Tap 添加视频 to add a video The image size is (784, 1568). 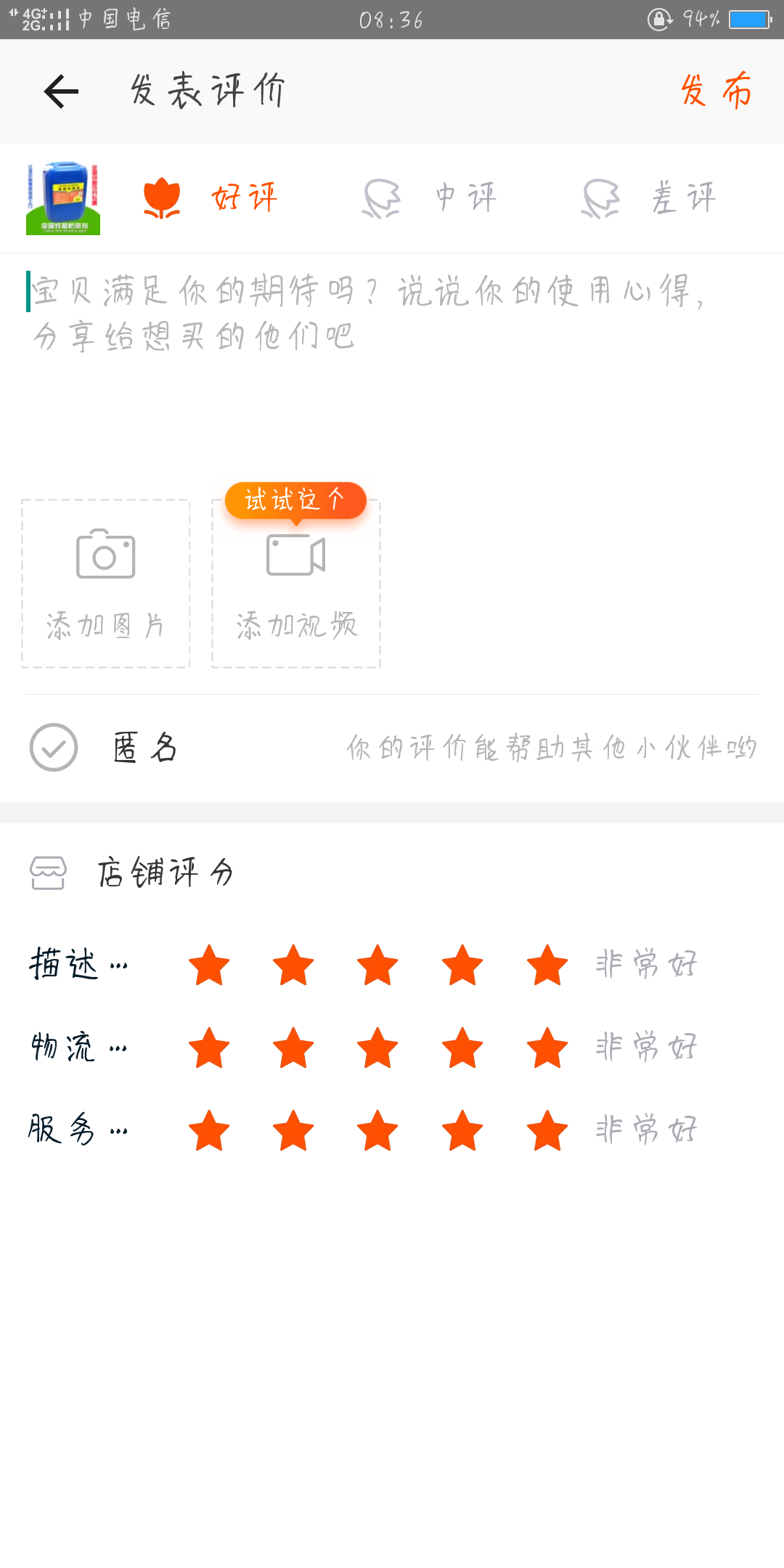pyautogui.click(x=296, y=584)
